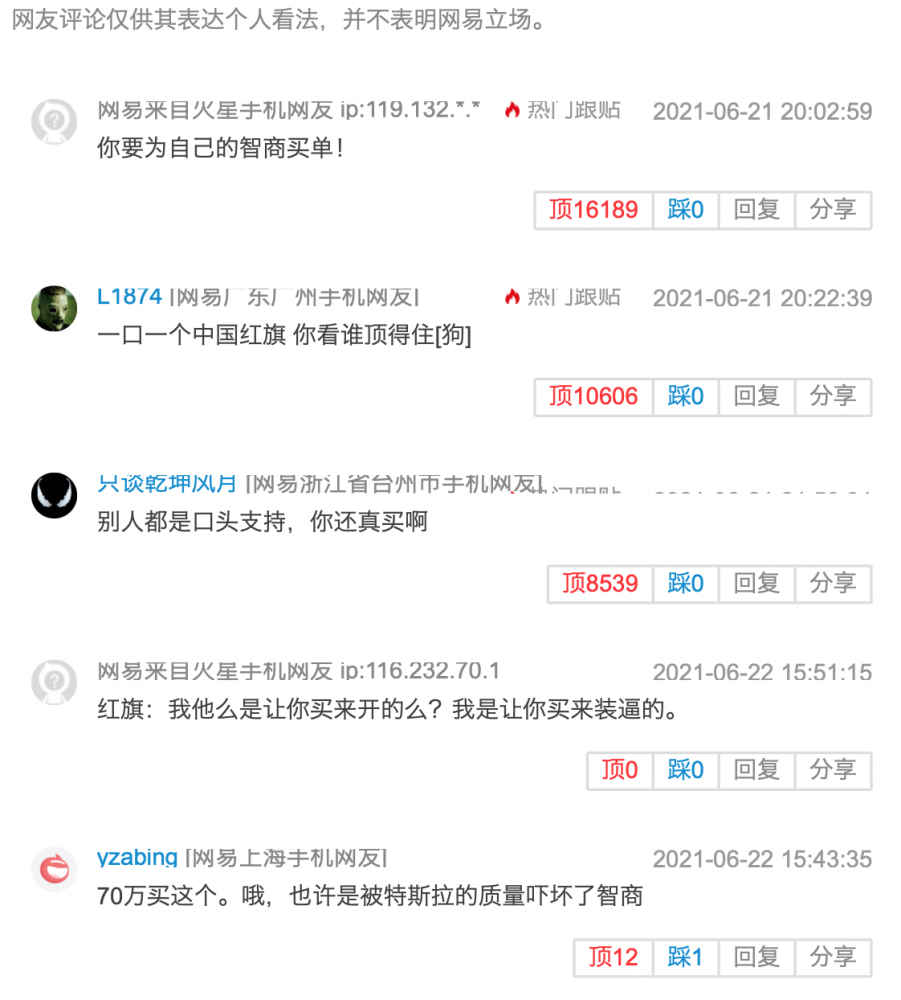Screen dimensions: 901x1000
Task: Downvote the comment "你要为自己的智商买单"
Action: (685, 210)
